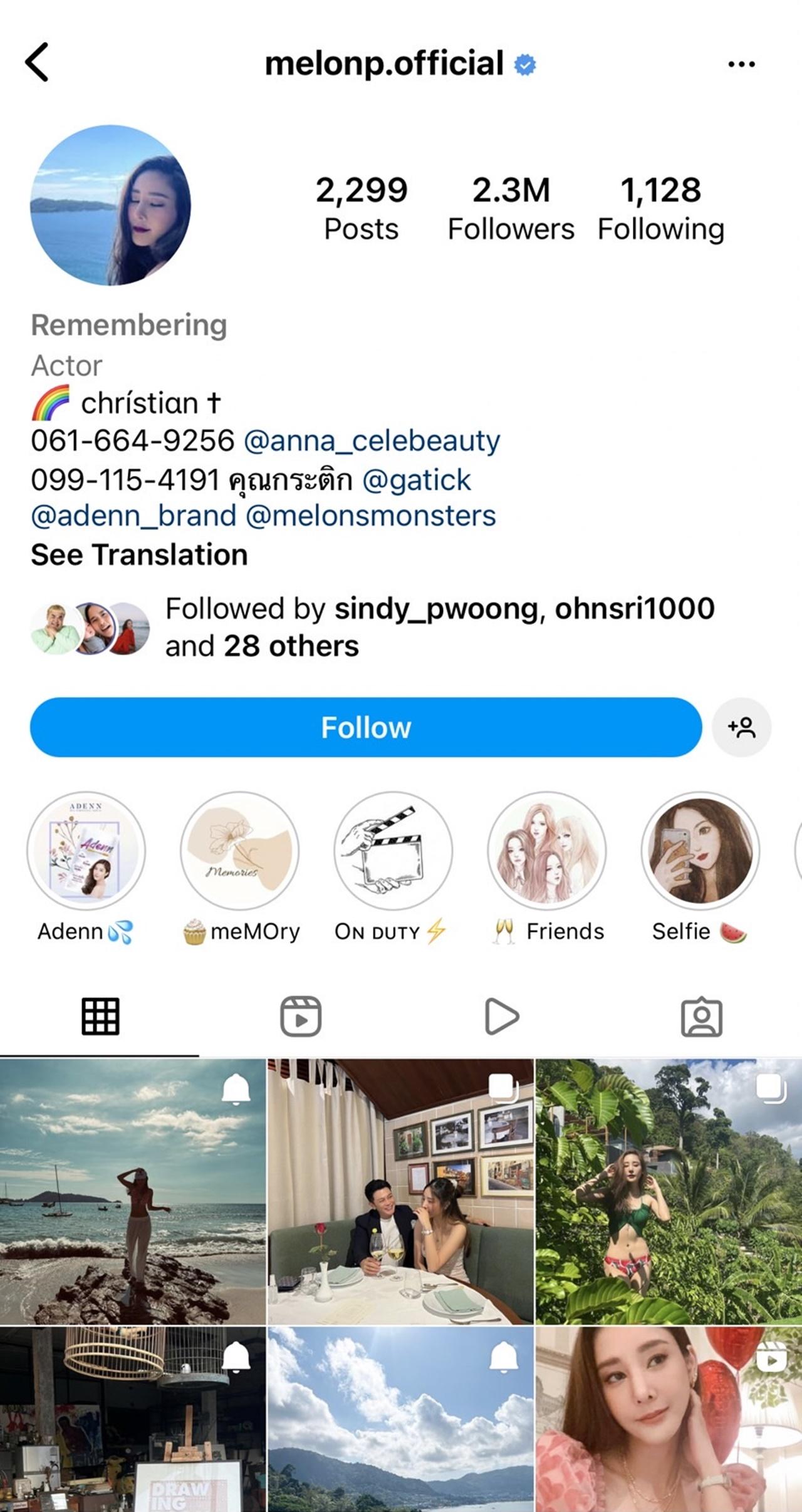The image size is (802, 1512).
Task: View the 1,128 following list
Action: (660, 209)
